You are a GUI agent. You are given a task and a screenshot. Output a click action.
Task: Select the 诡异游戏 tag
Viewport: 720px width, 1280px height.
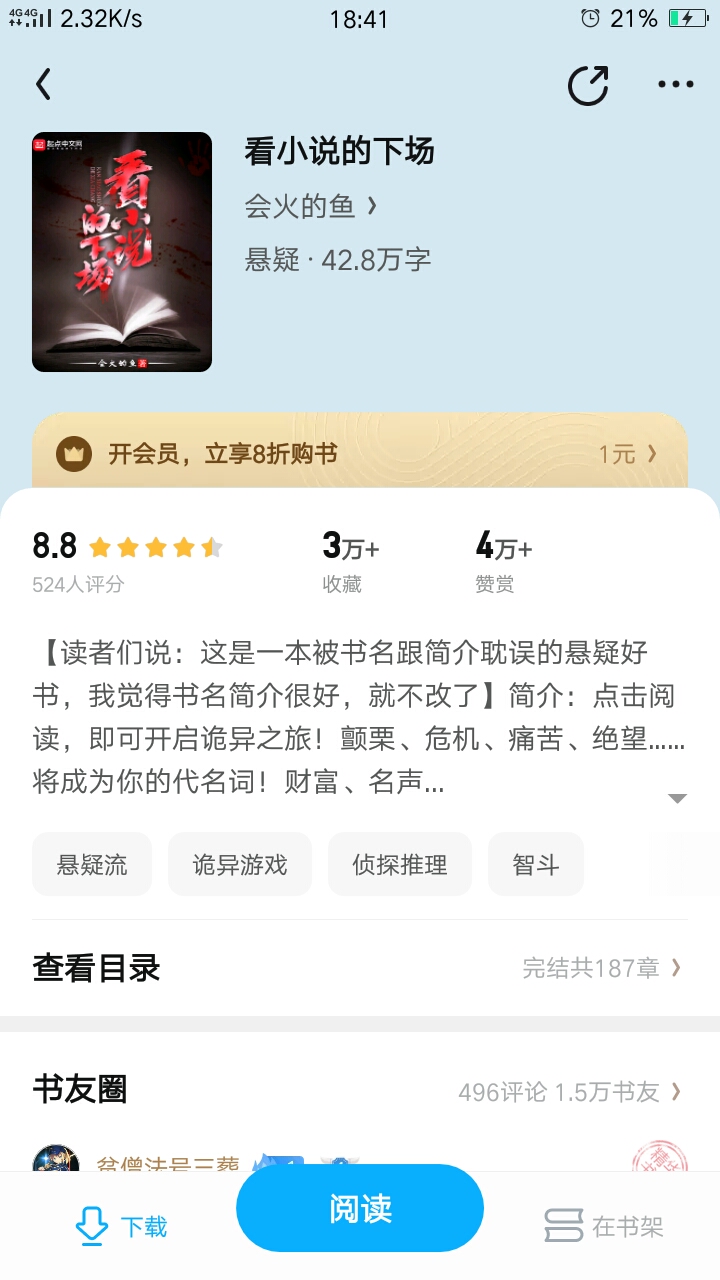tap(240, 864)
